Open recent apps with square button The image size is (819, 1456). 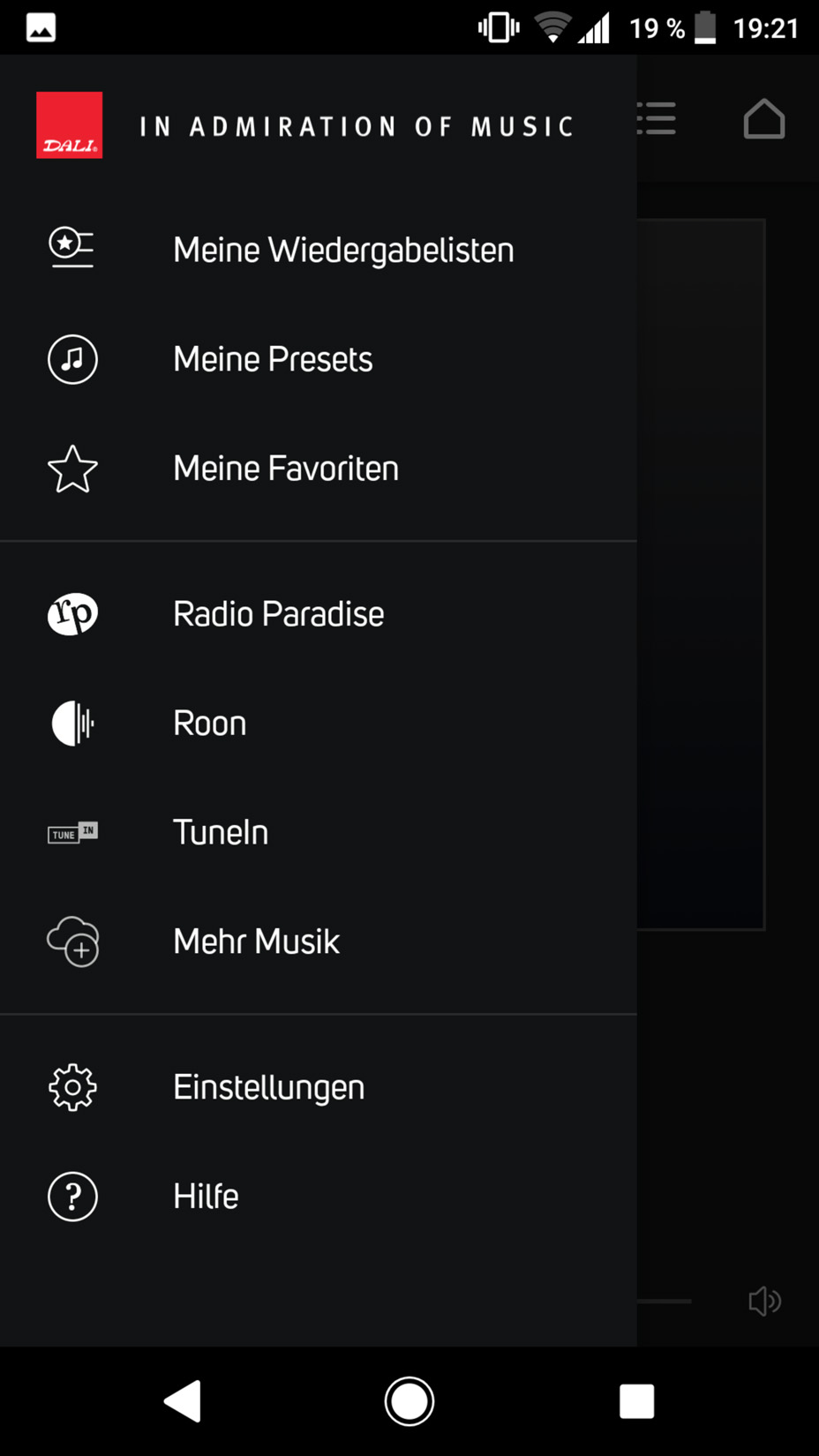pyautogui.click(x=636, y=1400)
